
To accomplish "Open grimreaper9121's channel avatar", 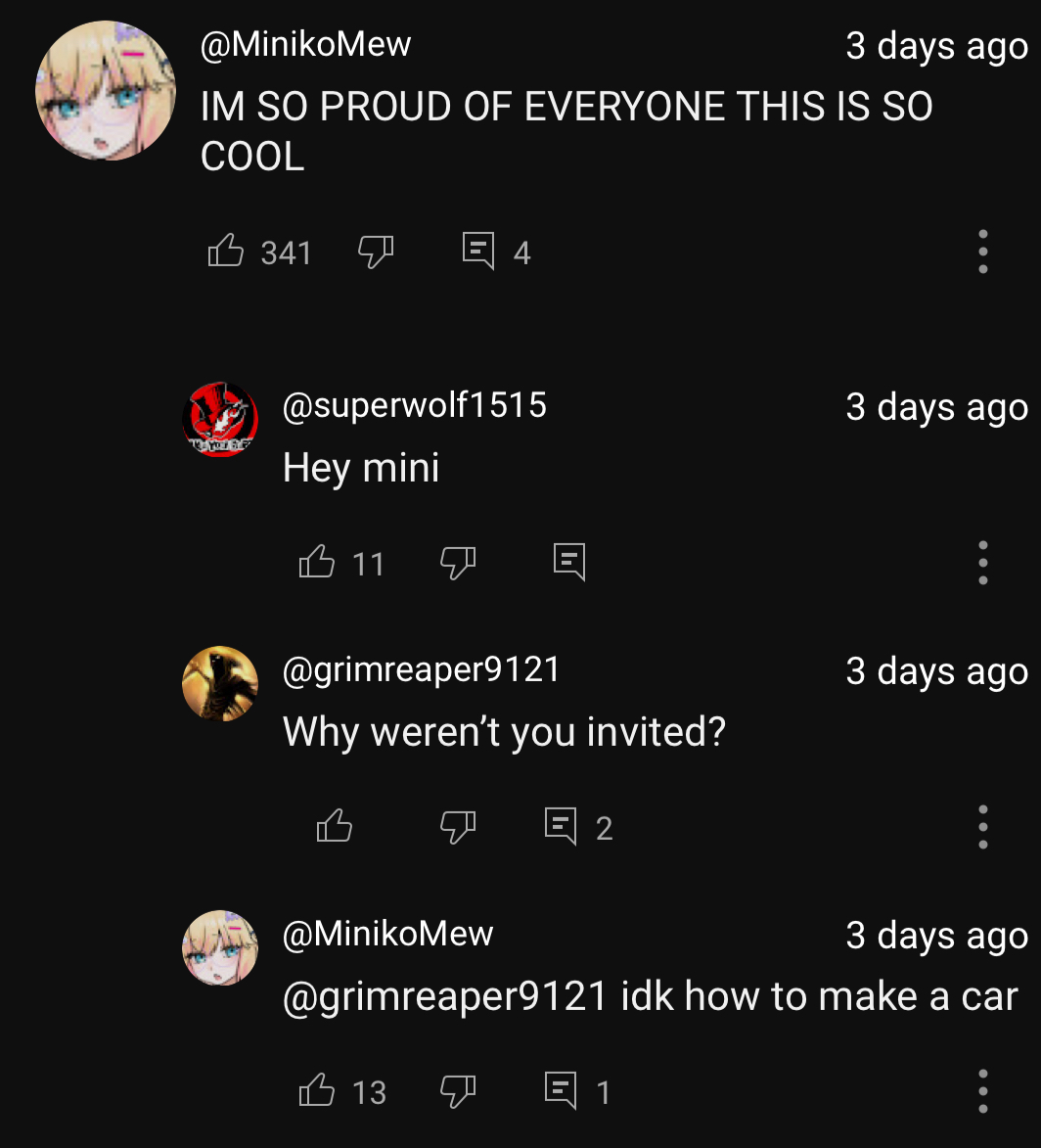I will (220, 683).
